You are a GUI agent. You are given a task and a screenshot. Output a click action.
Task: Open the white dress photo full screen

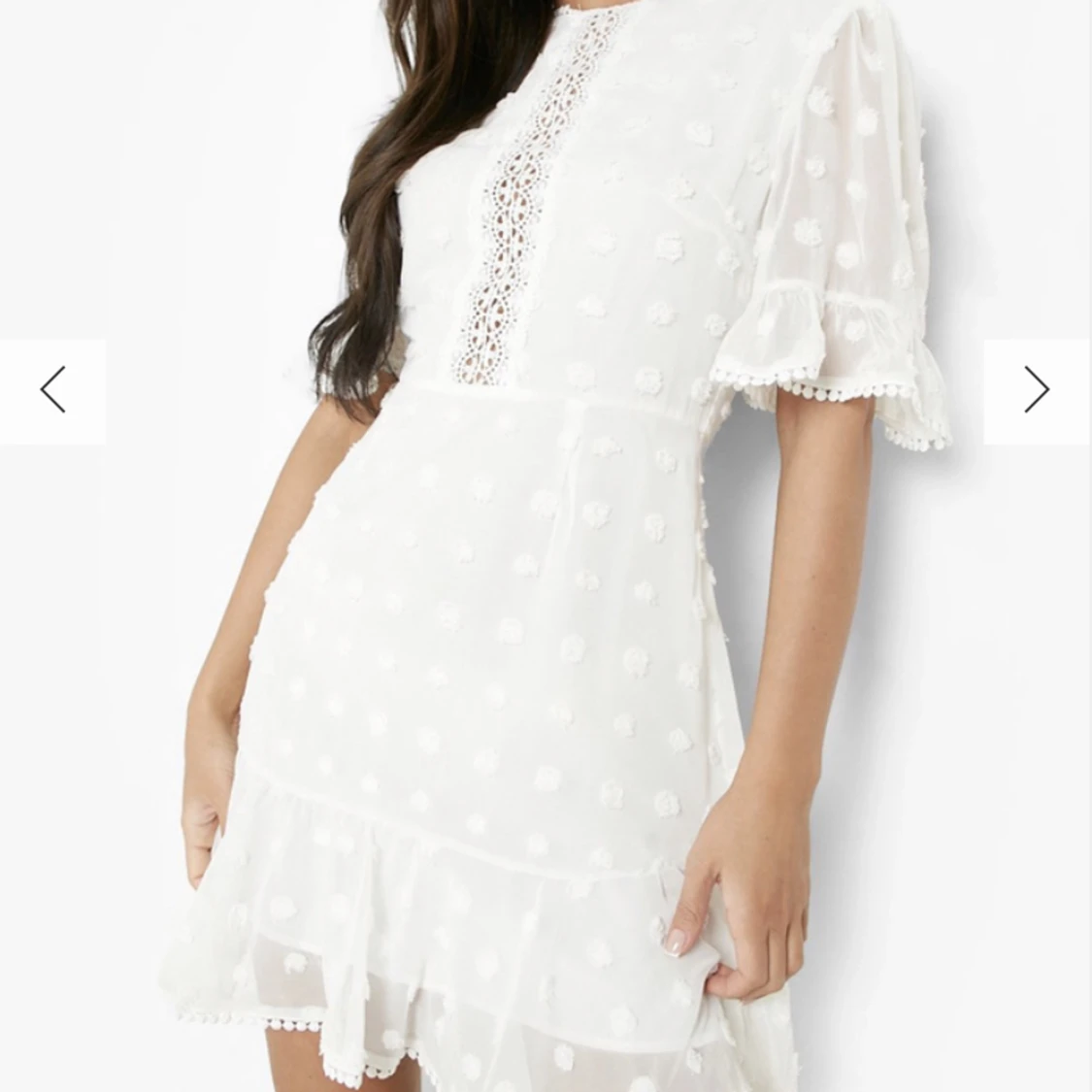(x=544, y=582)
